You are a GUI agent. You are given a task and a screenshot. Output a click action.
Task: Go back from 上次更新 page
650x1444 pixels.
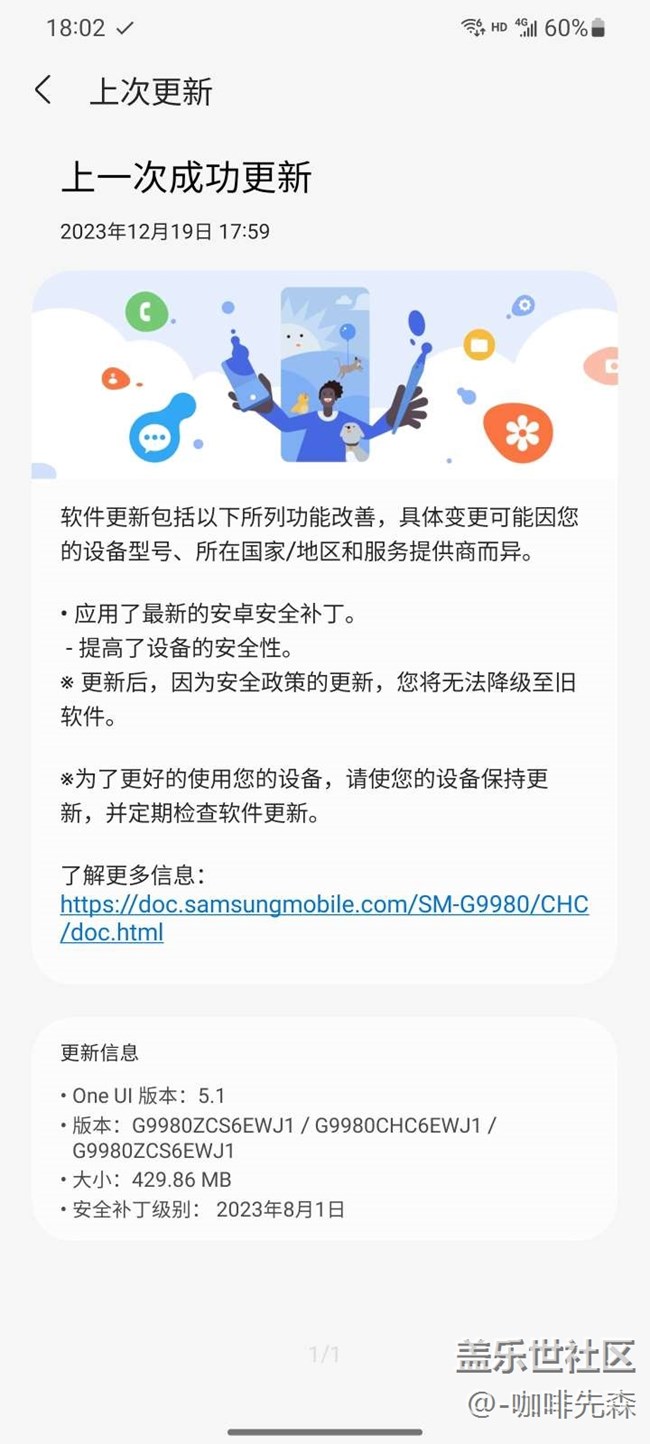[43, 91]
